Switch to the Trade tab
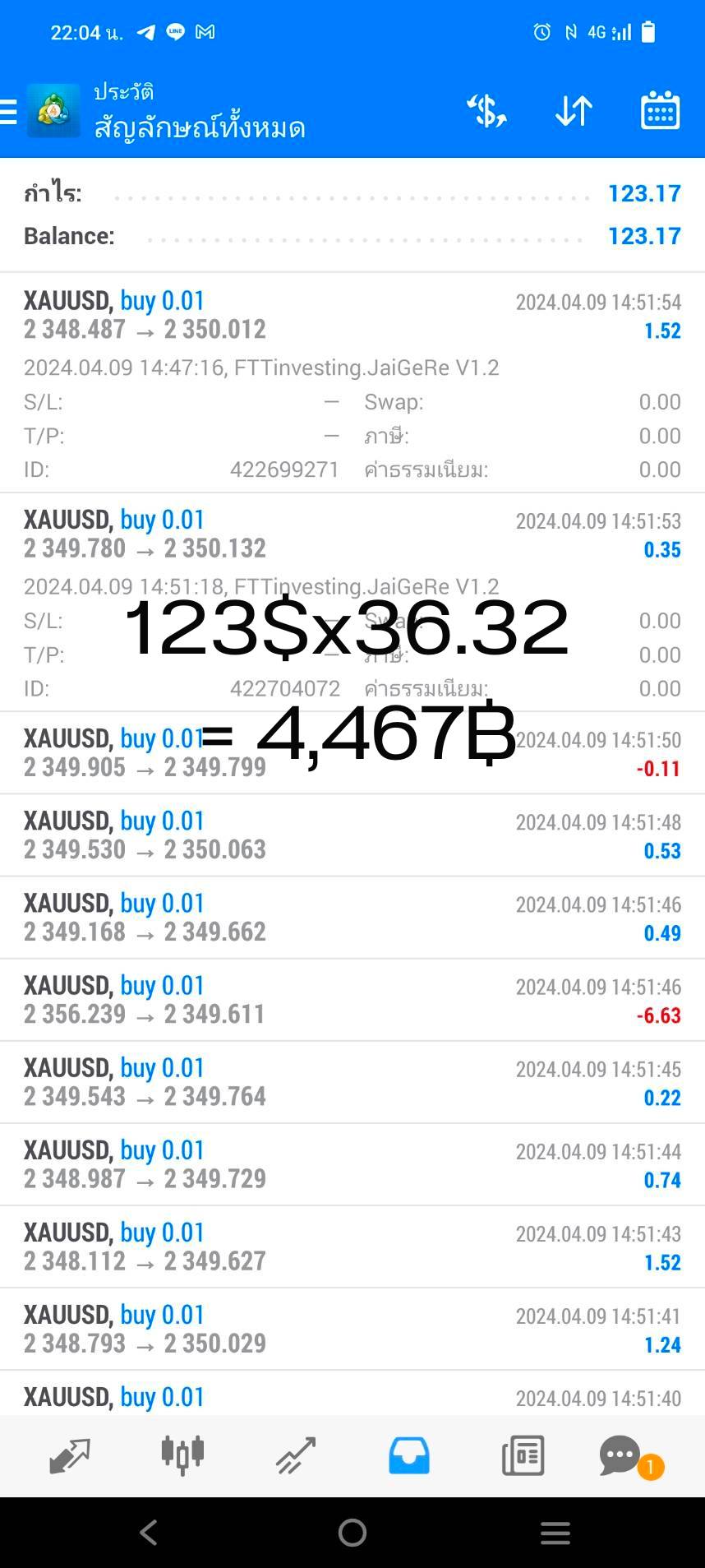The height and width of the screenshot is (1568, 705). click(296, 1455)
